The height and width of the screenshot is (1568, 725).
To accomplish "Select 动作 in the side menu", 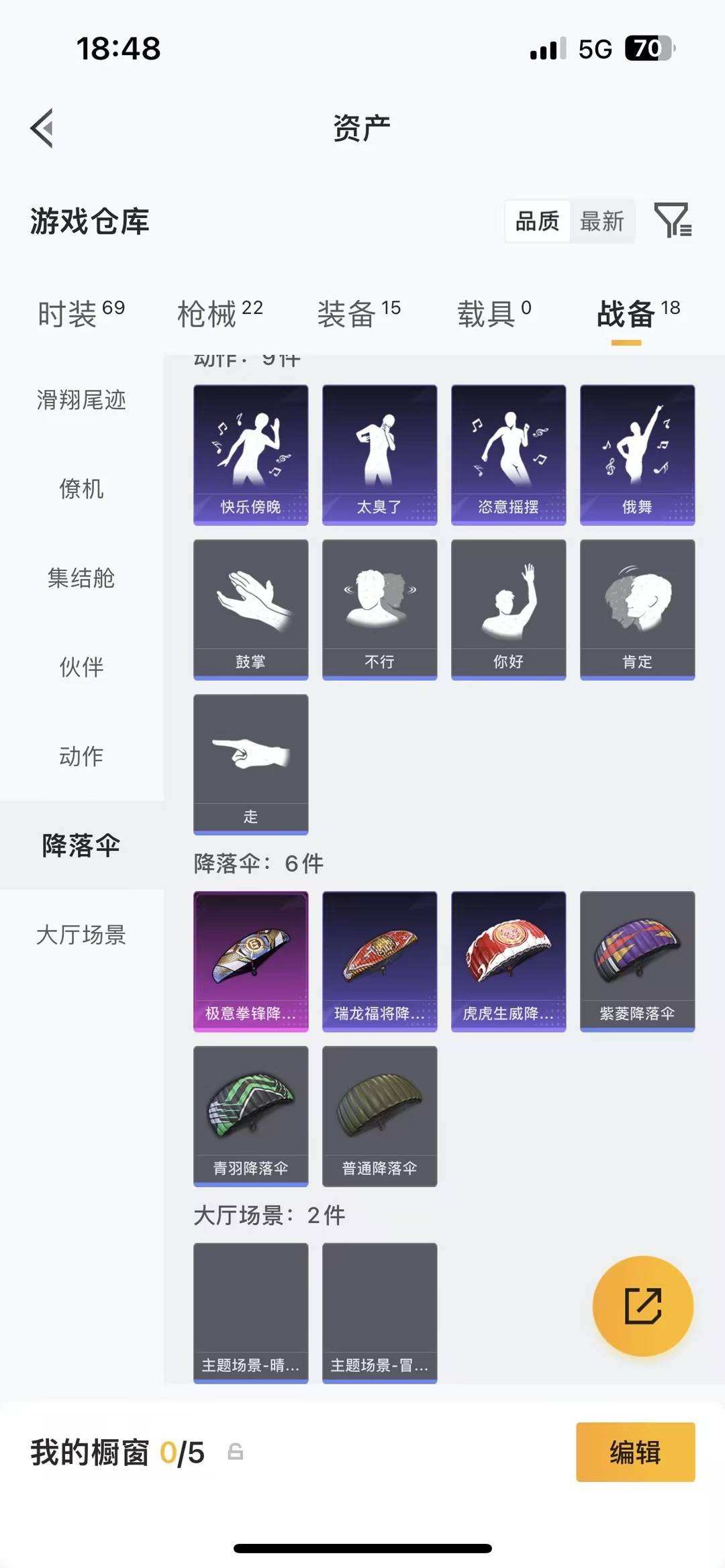I will tap(81, 756).
